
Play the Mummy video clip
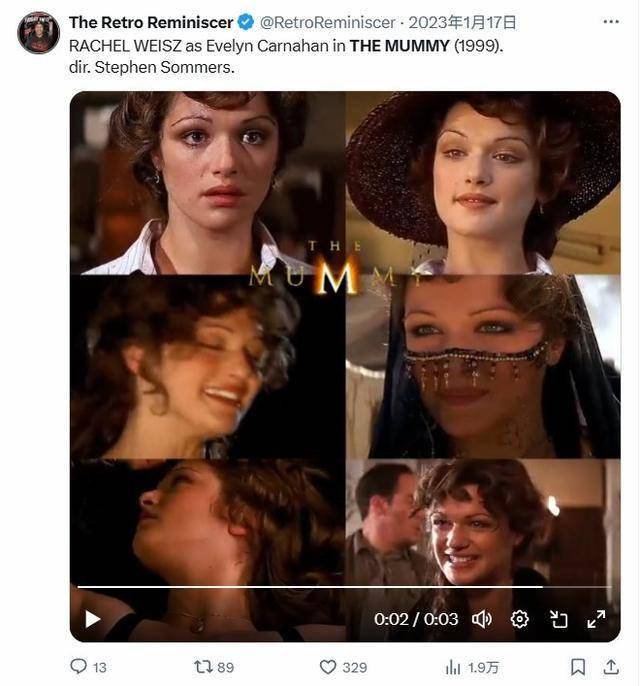click(x=93, y=619)
